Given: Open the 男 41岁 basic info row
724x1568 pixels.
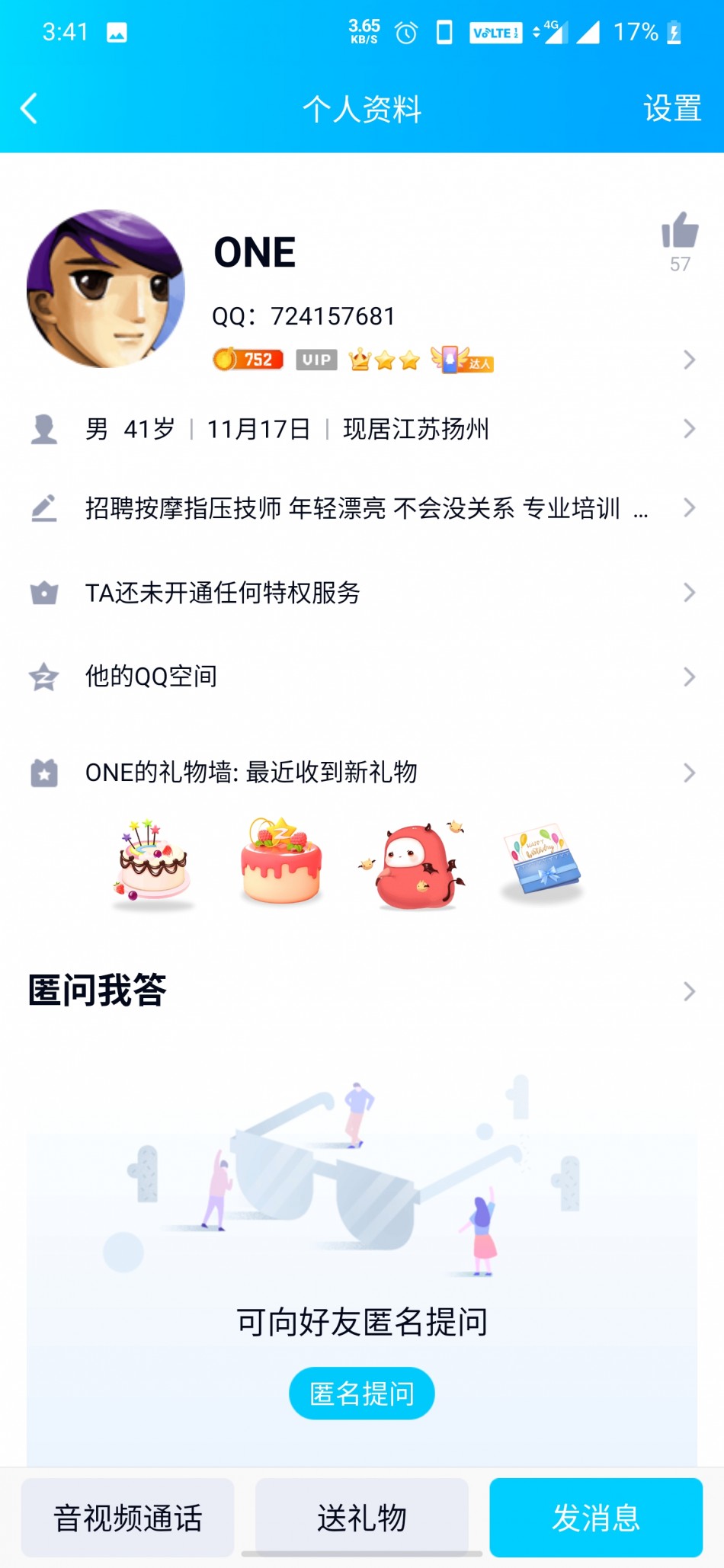Looking at the screenshot, I should (x=362, y=429).
